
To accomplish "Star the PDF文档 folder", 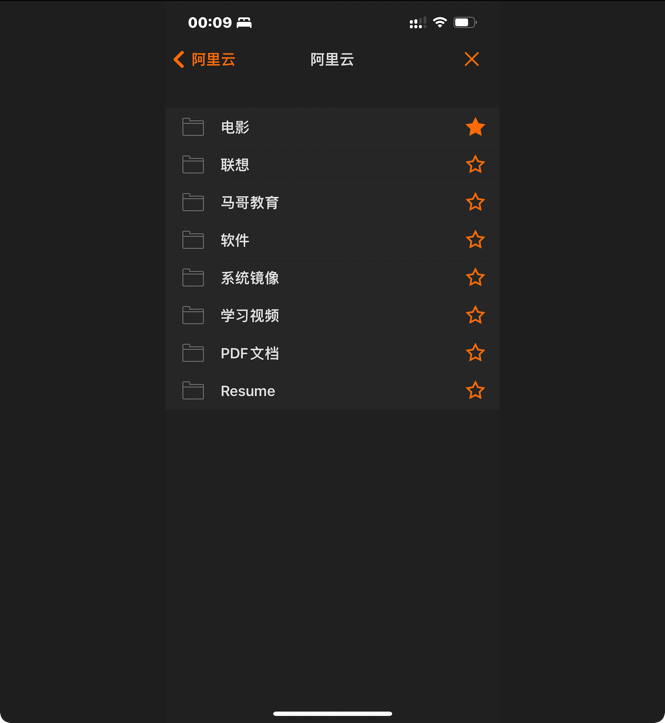I will coord(475,353).
